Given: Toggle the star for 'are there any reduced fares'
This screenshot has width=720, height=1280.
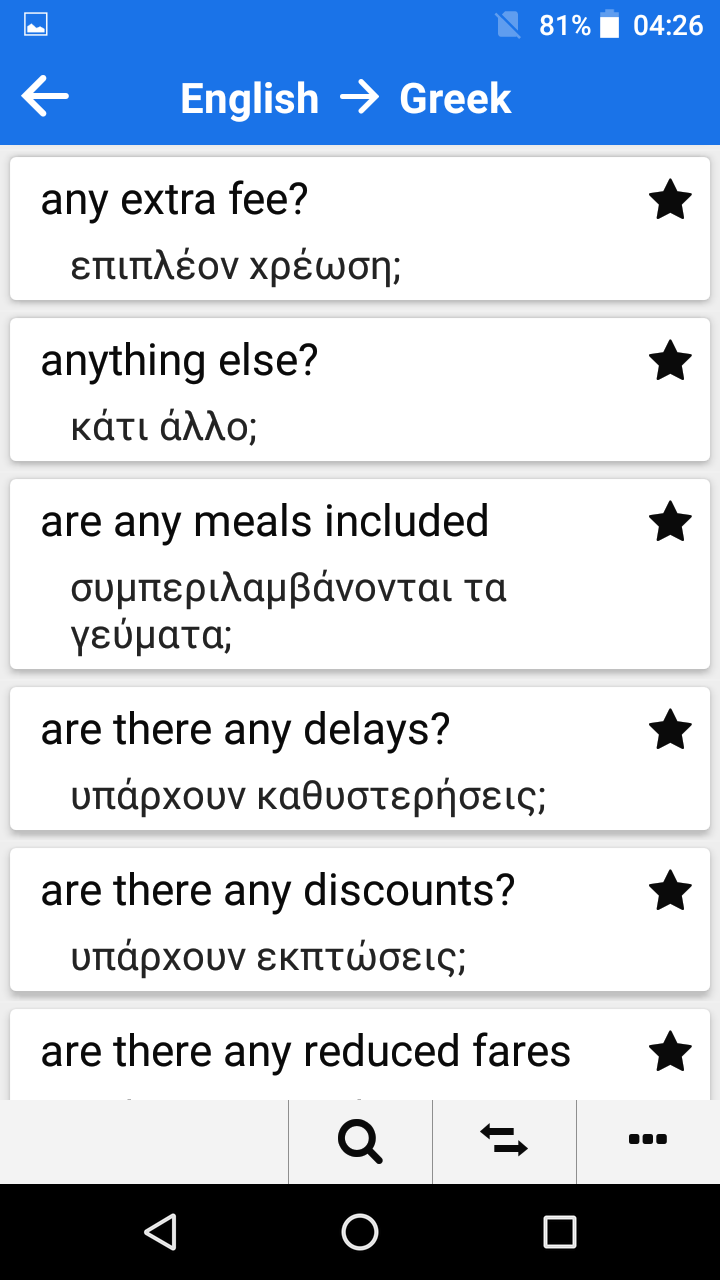Looking at the screenshot, I should [x=670, y=1052].
